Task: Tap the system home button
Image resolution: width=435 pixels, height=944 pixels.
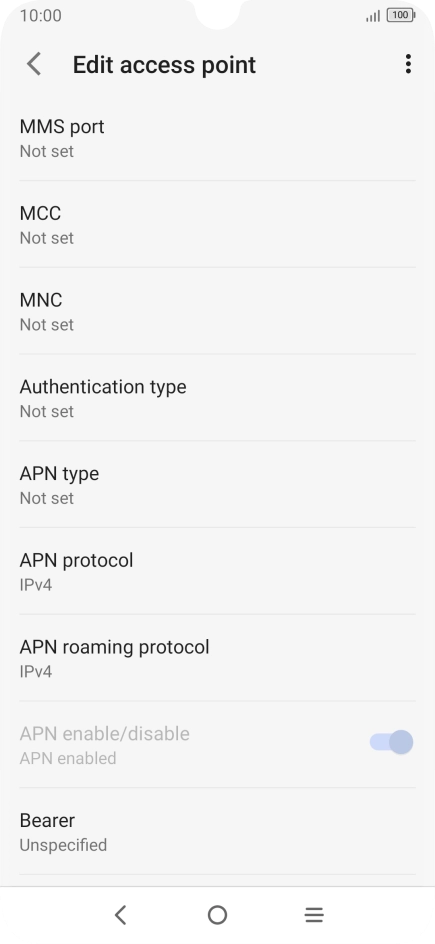Action: [217, 915]
